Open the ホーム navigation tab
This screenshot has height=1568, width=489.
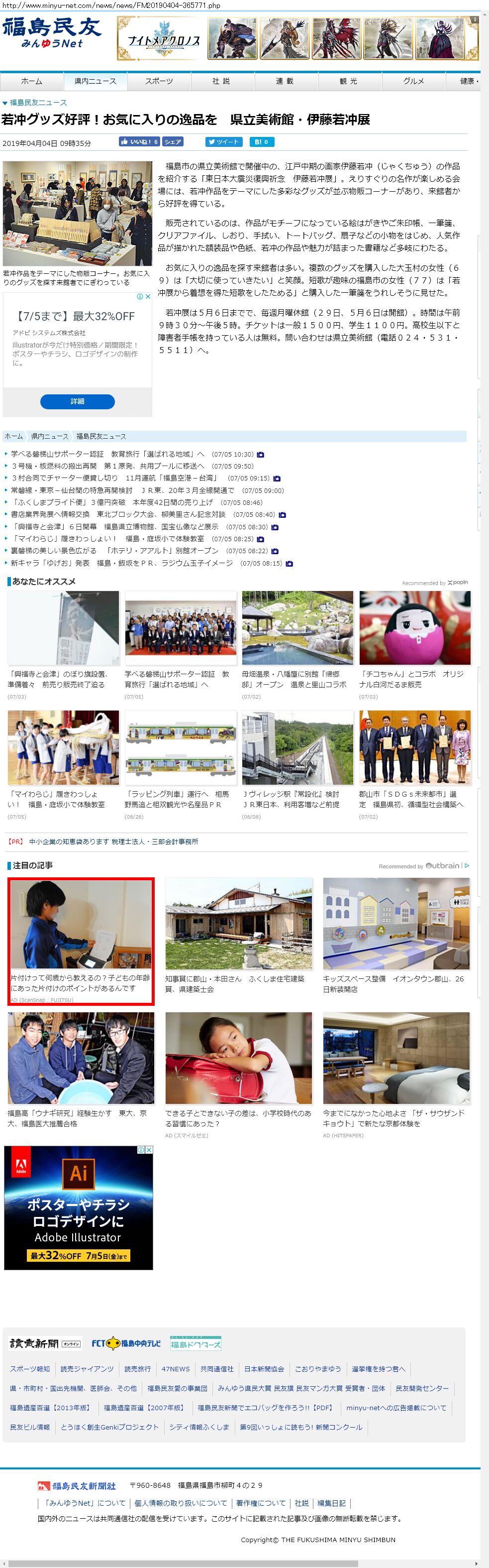pos(32,81)
